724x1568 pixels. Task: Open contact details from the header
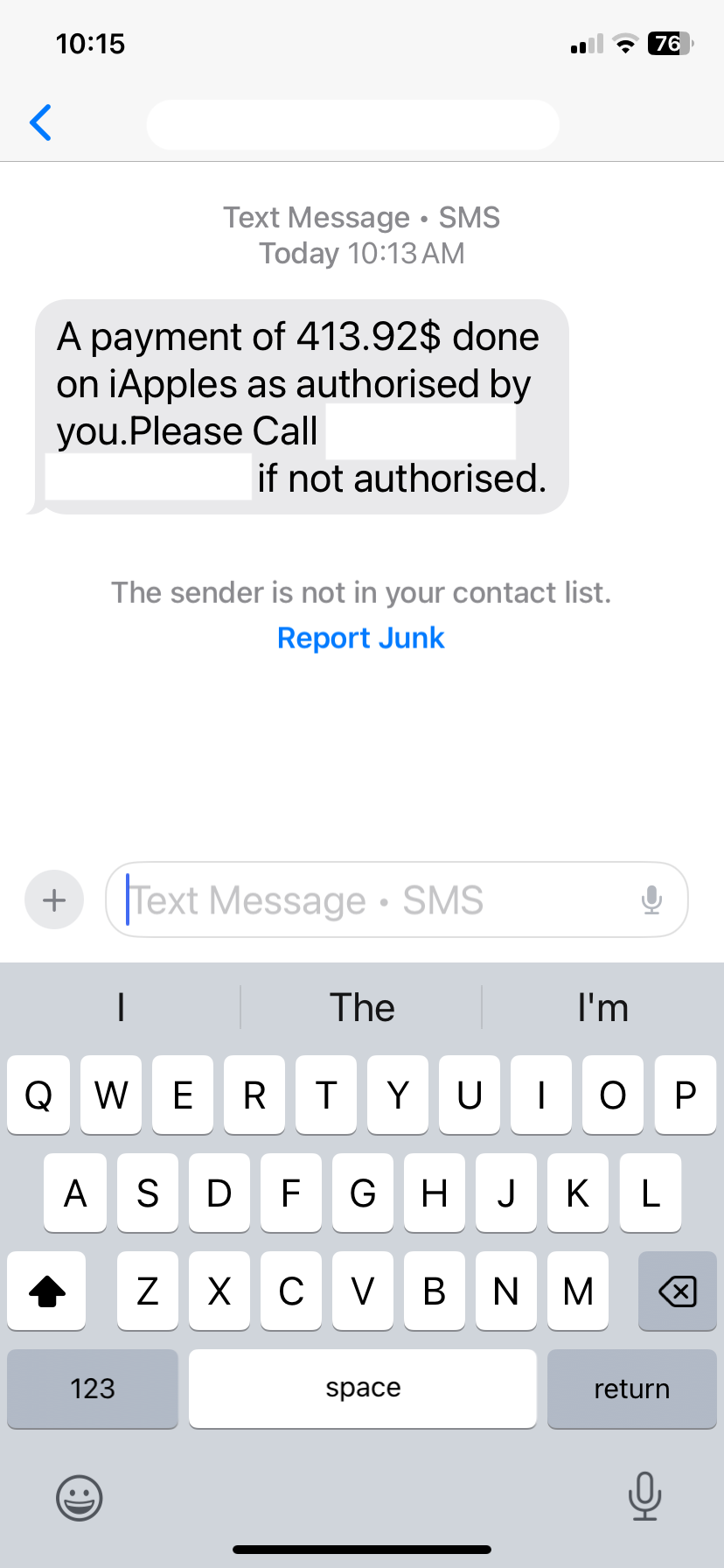(x=352, y=124)
